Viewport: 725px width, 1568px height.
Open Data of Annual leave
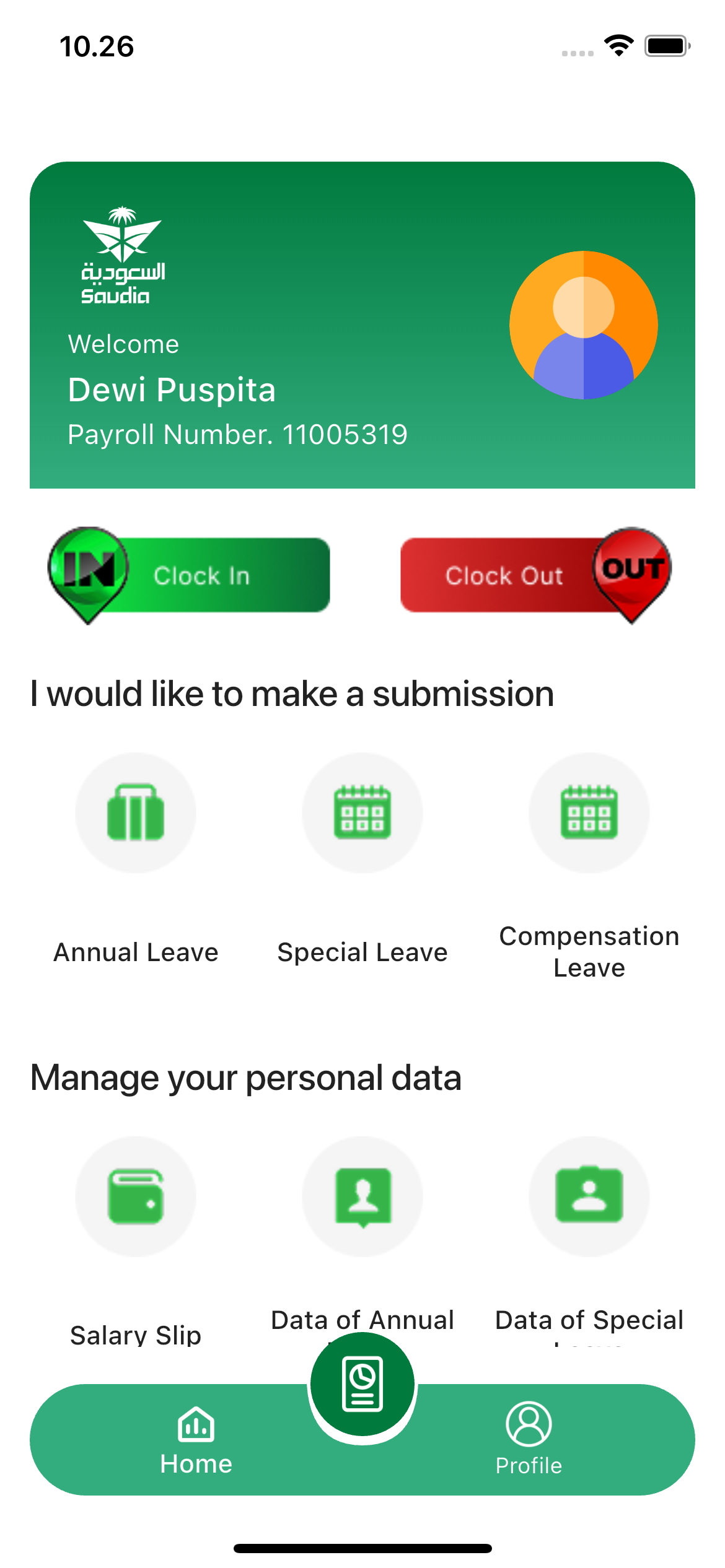click(x=362, y=1196)
